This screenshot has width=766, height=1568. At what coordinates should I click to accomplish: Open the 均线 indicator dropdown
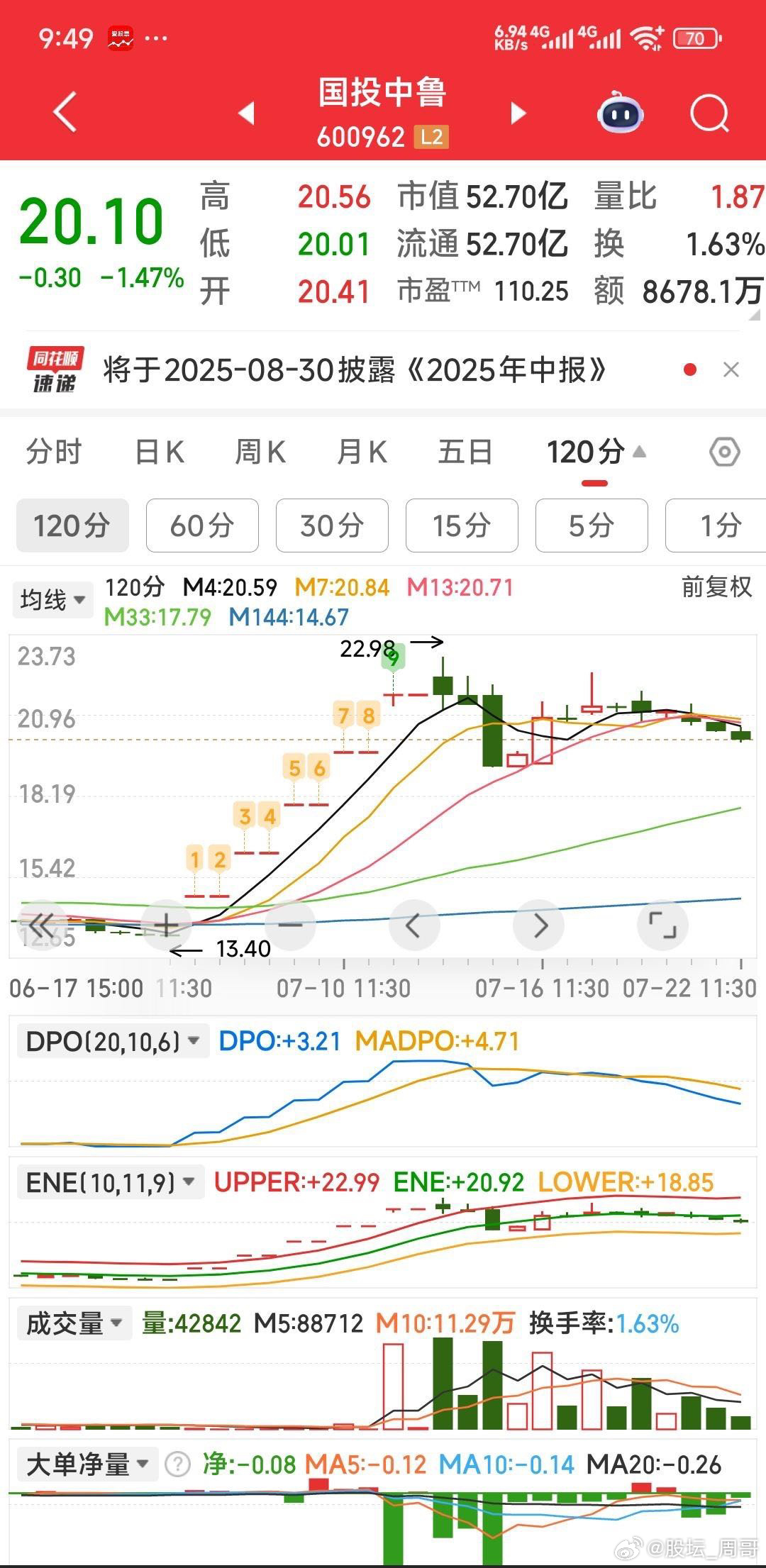[52, 600]
